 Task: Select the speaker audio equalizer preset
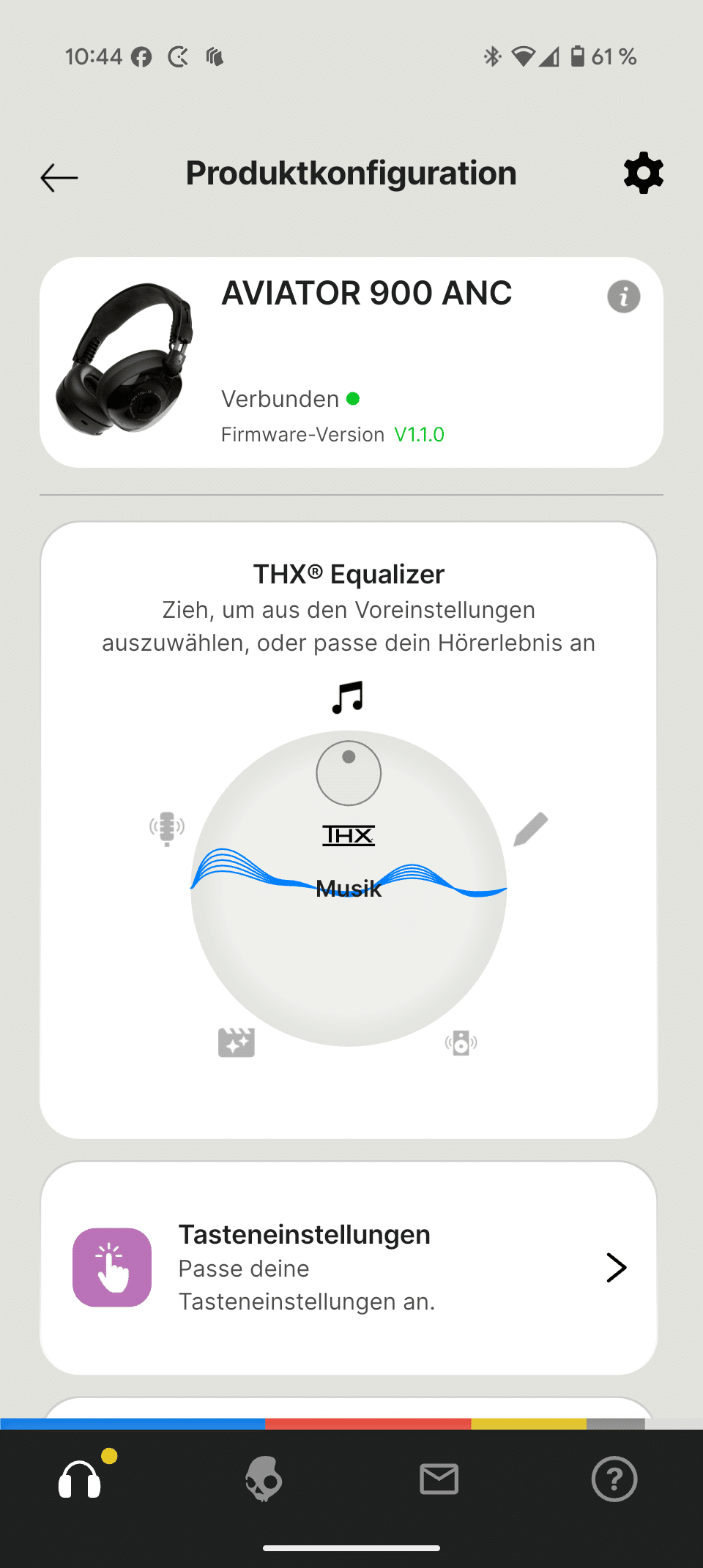point(461,1042)
